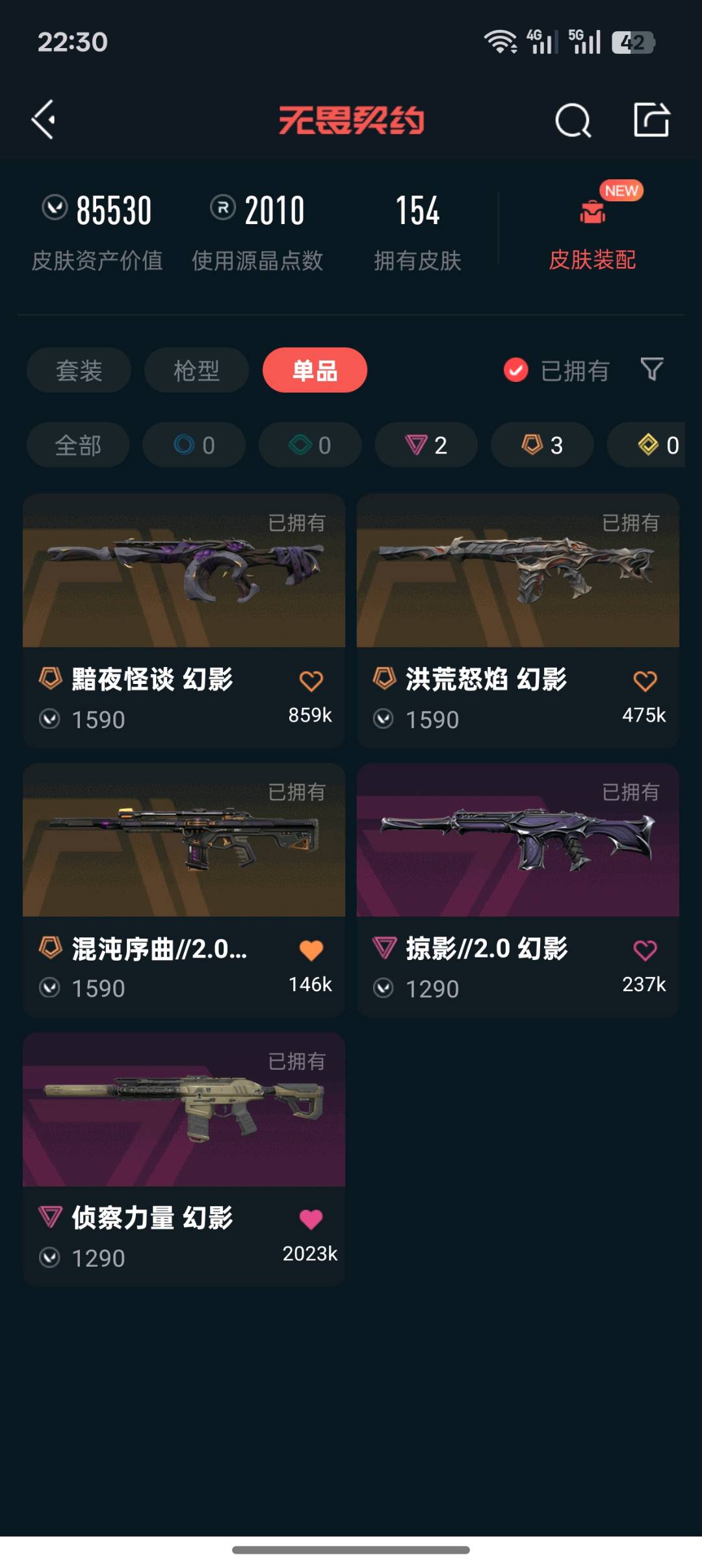This screenshot has width=702, height=1568.
Task: Open the search icon in the header
Action: click(x=573, y=120)
